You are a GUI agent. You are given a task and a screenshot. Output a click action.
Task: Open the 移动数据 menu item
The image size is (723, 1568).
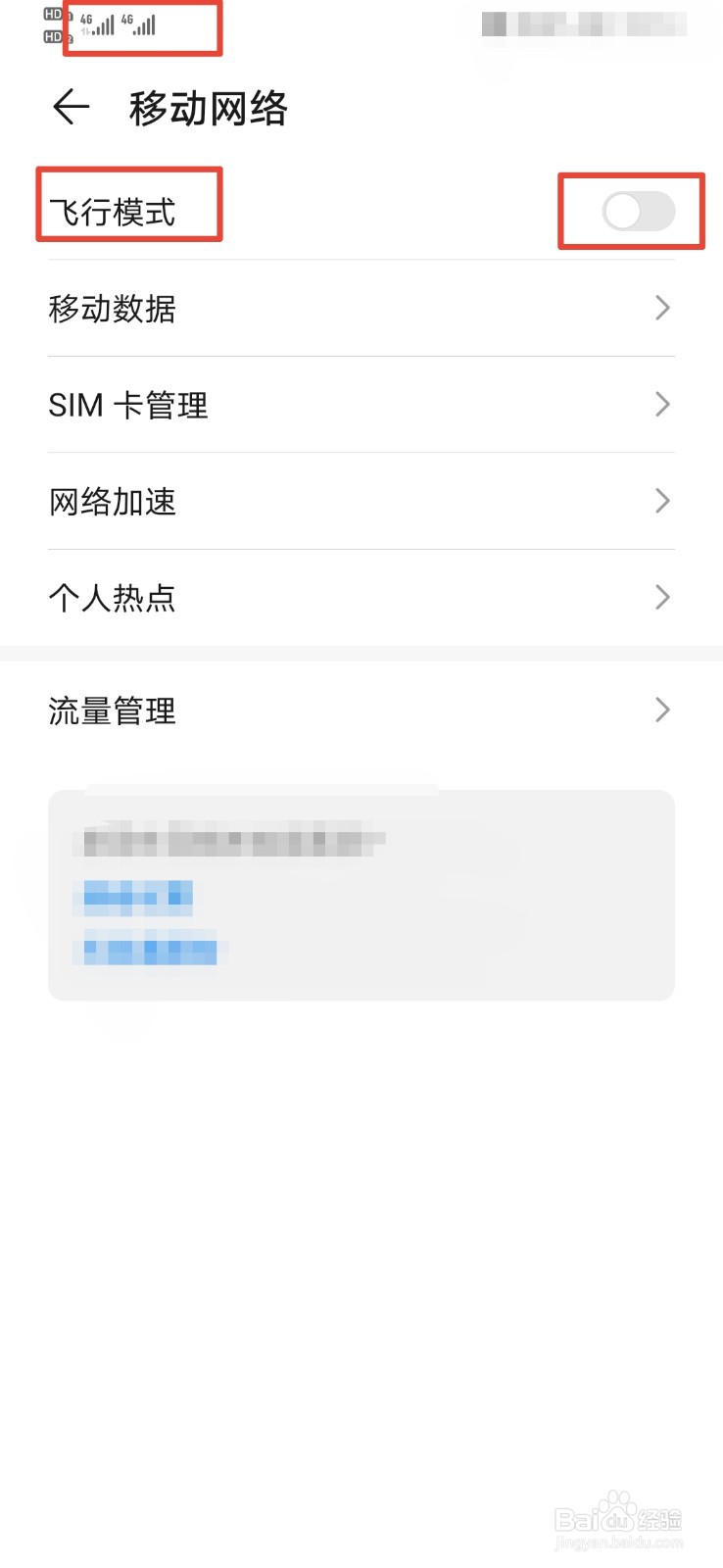113,309
